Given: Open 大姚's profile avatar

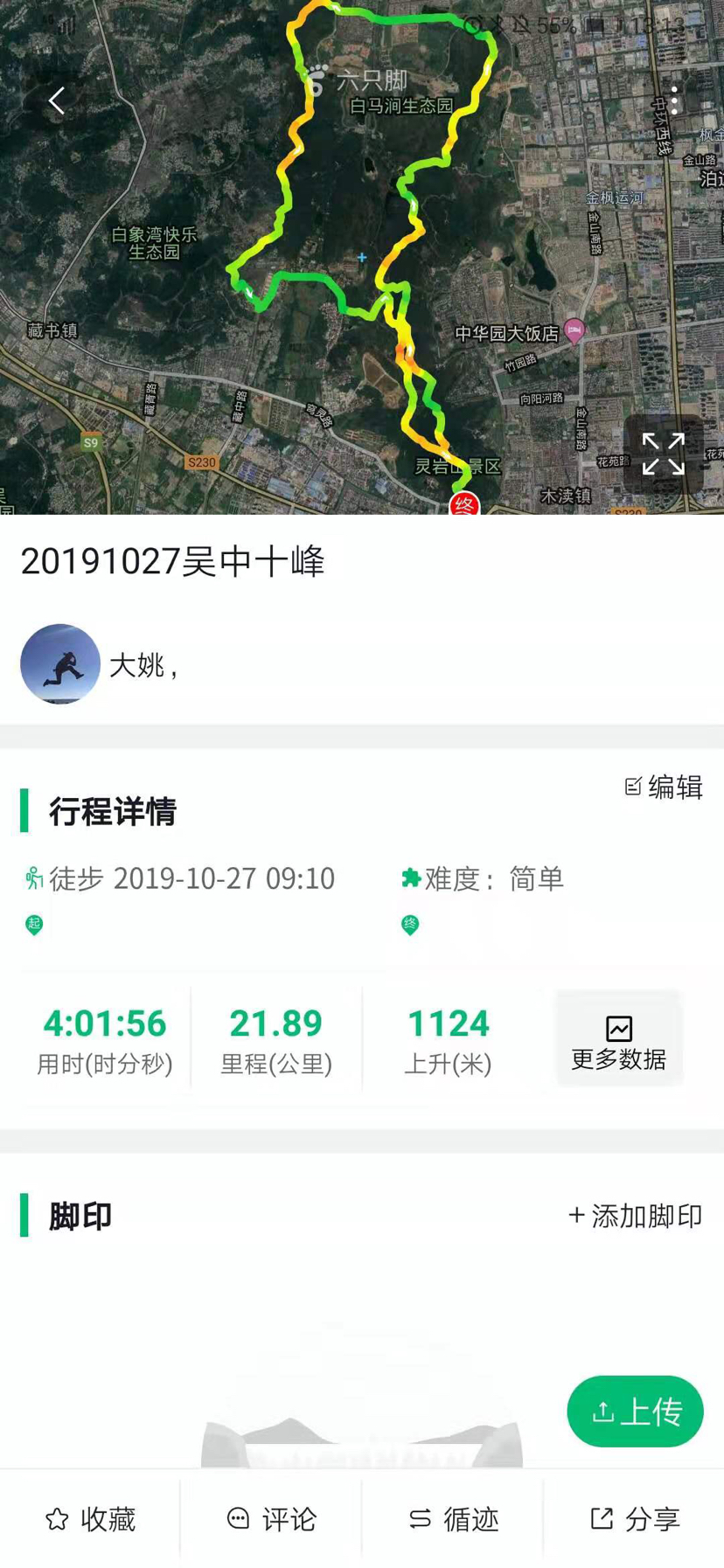Looking at the screenshot, I should tap(59, 664).
